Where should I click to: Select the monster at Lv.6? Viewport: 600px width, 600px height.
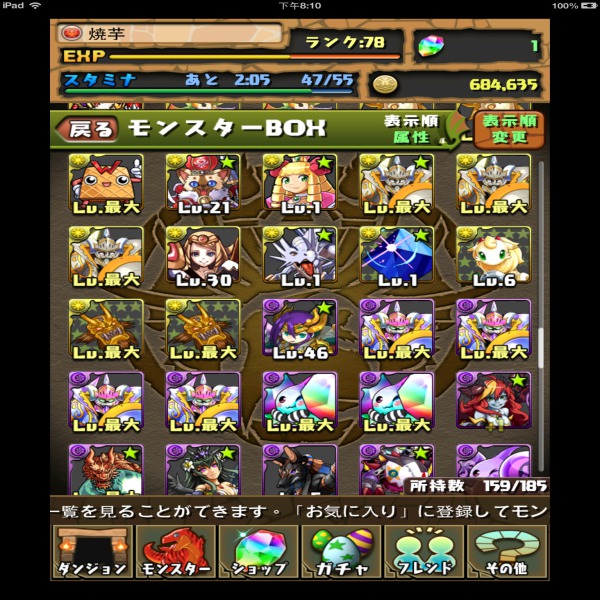click(493, 257)
